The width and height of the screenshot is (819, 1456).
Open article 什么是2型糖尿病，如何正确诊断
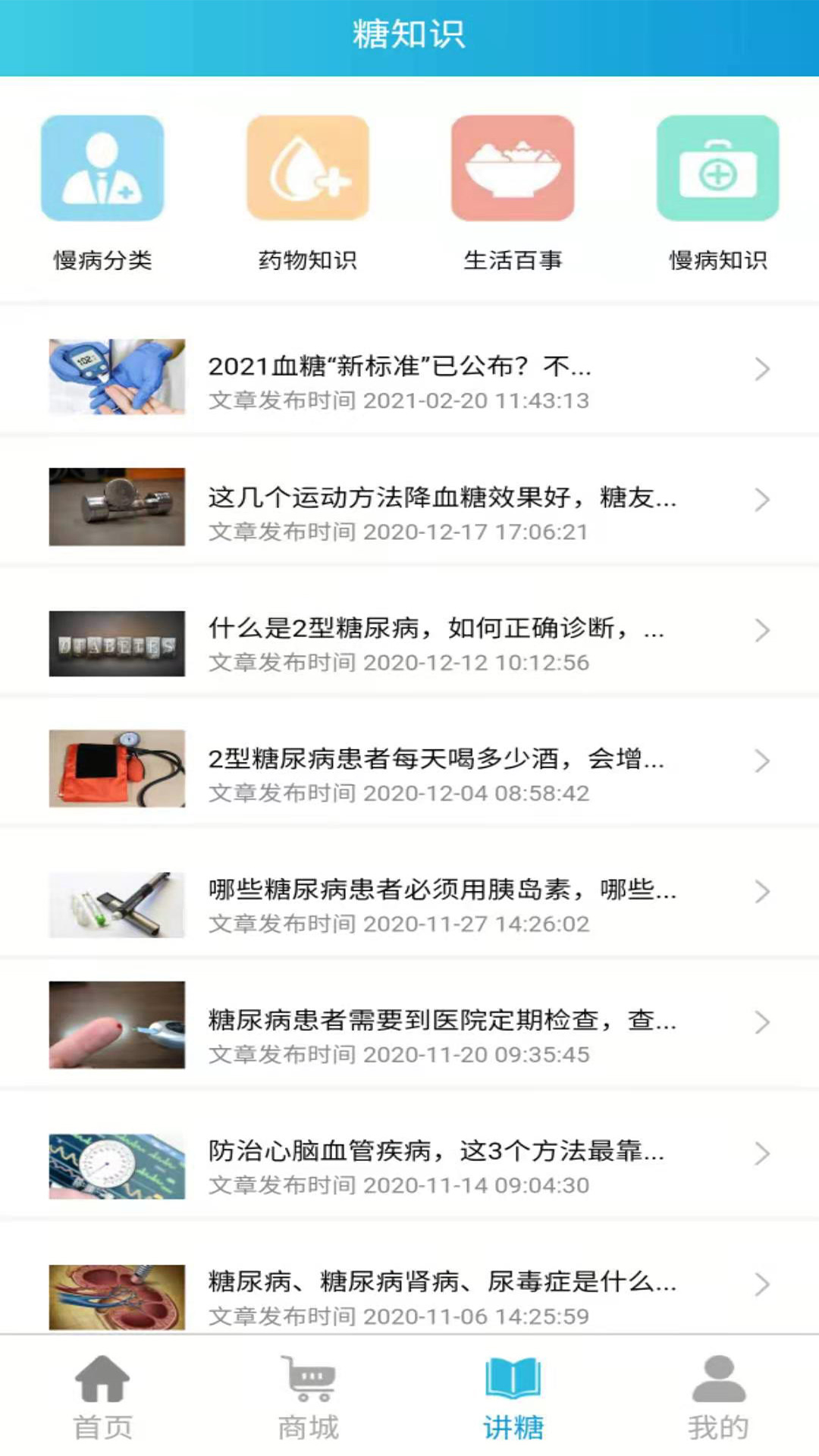(x=409, y=639)
